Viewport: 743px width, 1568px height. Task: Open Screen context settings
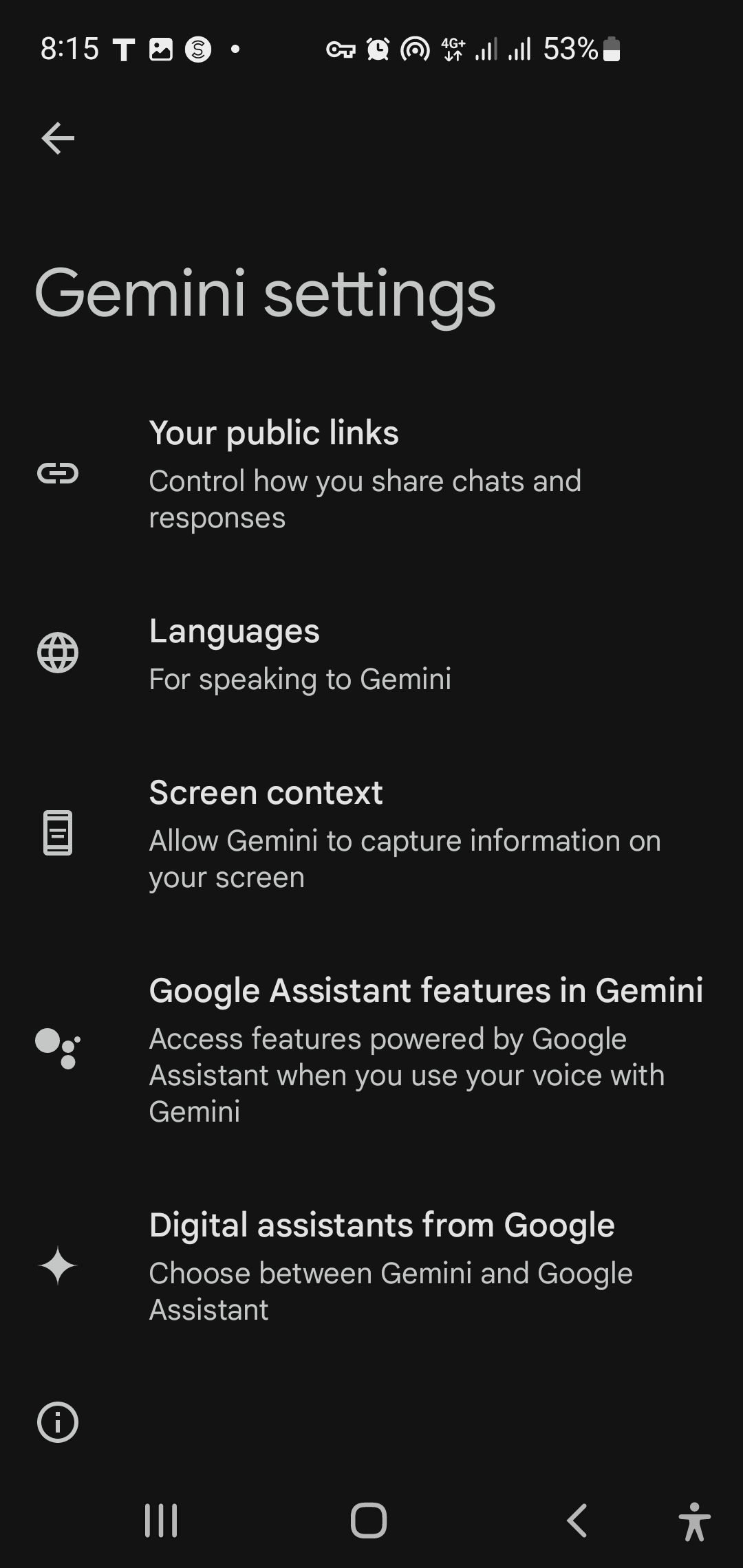(371, 834)
